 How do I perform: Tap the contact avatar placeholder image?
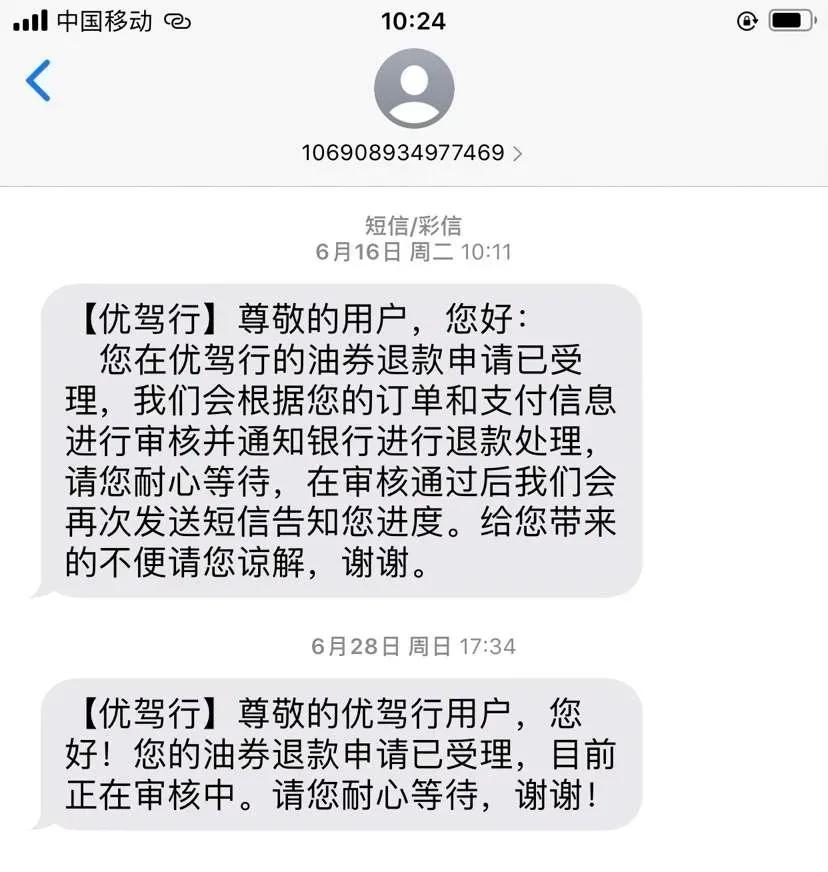pos(413,88)
